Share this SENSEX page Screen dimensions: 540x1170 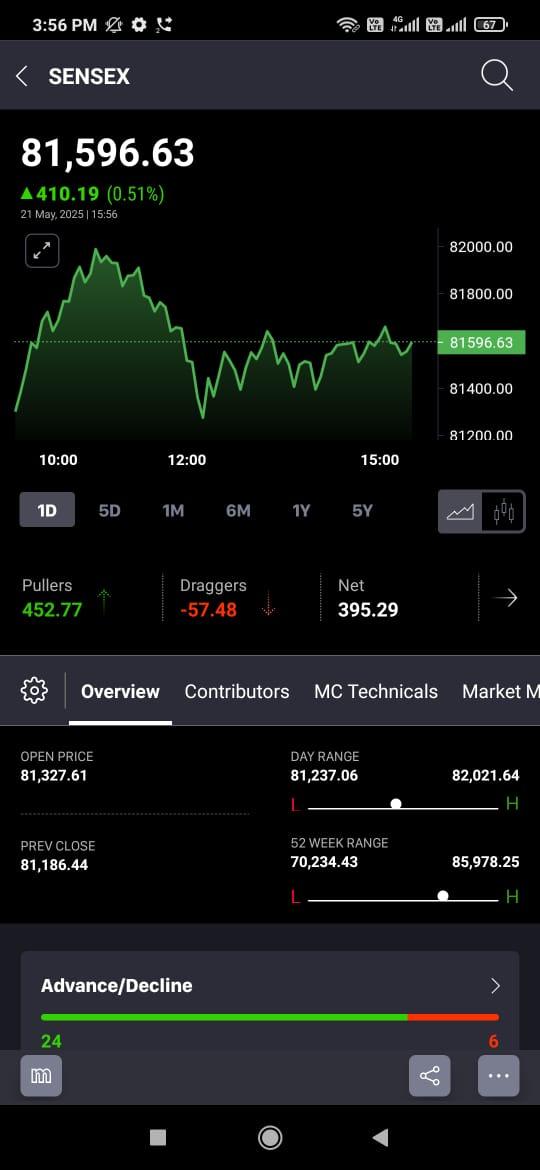coord(430,1076)
